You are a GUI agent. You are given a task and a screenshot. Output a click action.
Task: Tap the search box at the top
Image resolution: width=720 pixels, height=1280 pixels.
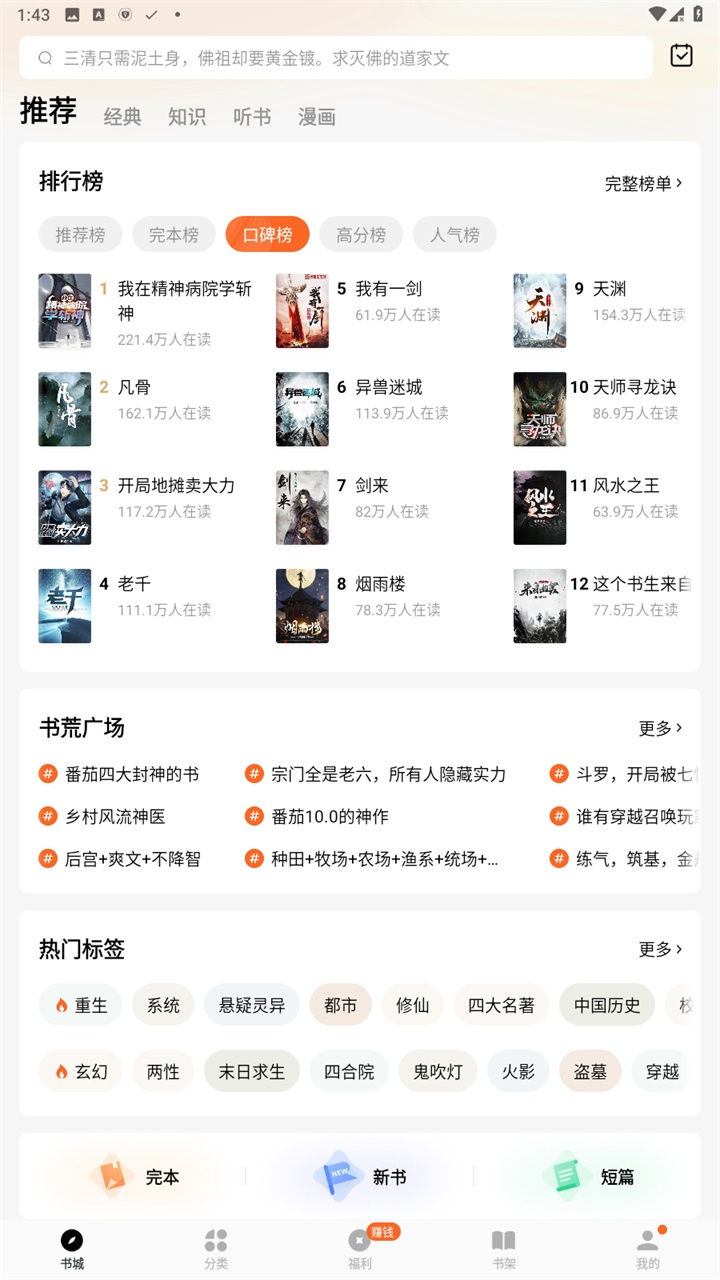coord(335,58)
